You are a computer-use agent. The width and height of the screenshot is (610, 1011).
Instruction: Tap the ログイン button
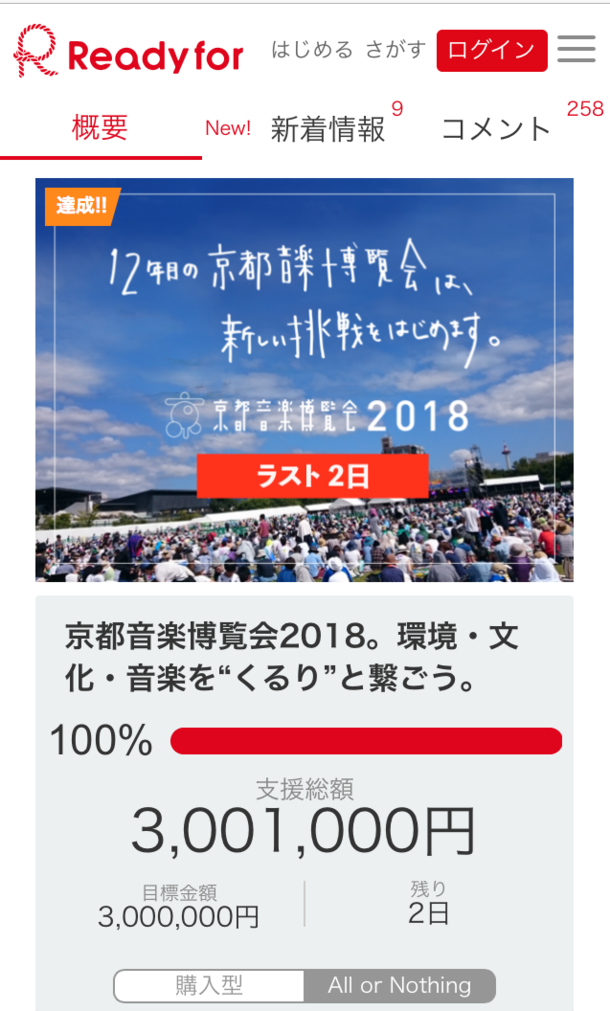coord(491,50)
